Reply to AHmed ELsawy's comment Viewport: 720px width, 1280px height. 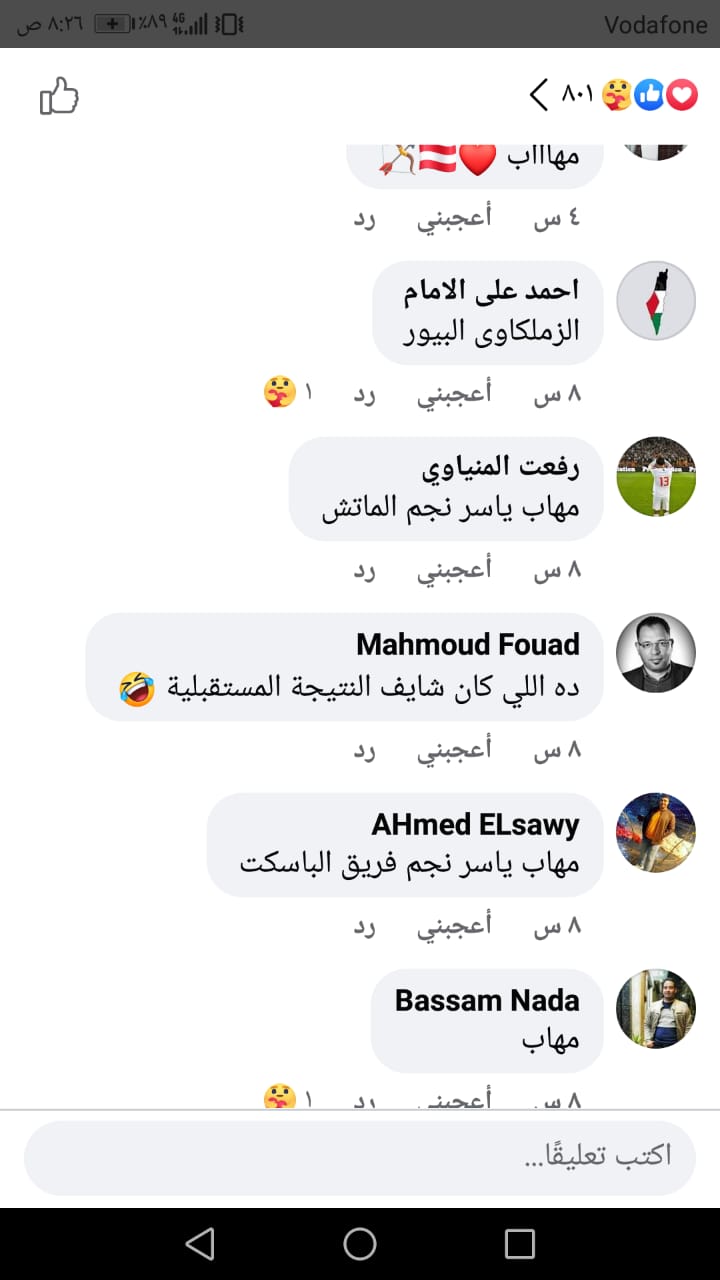click(364, 926)
